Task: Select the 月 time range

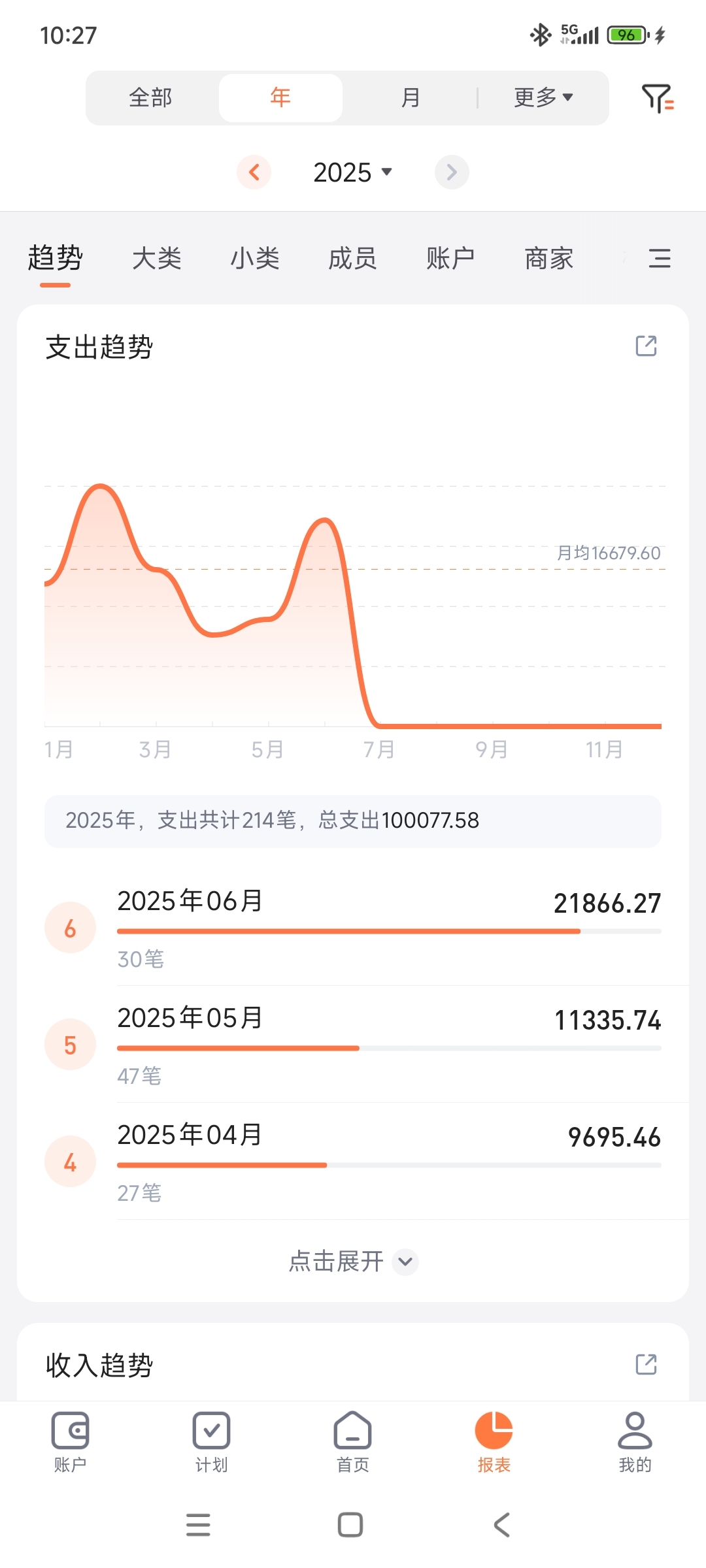Action: (x=411, y=98)
